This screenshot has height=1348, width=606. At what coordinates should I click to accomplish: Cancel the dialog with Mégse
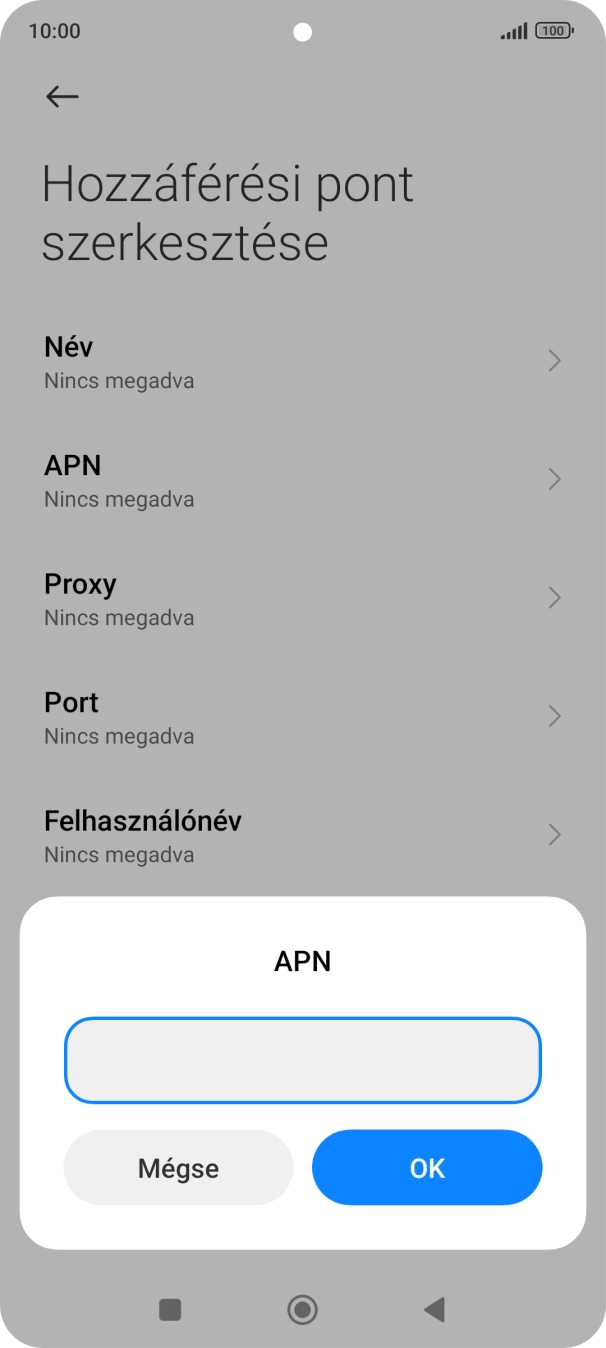(178, 1168)
